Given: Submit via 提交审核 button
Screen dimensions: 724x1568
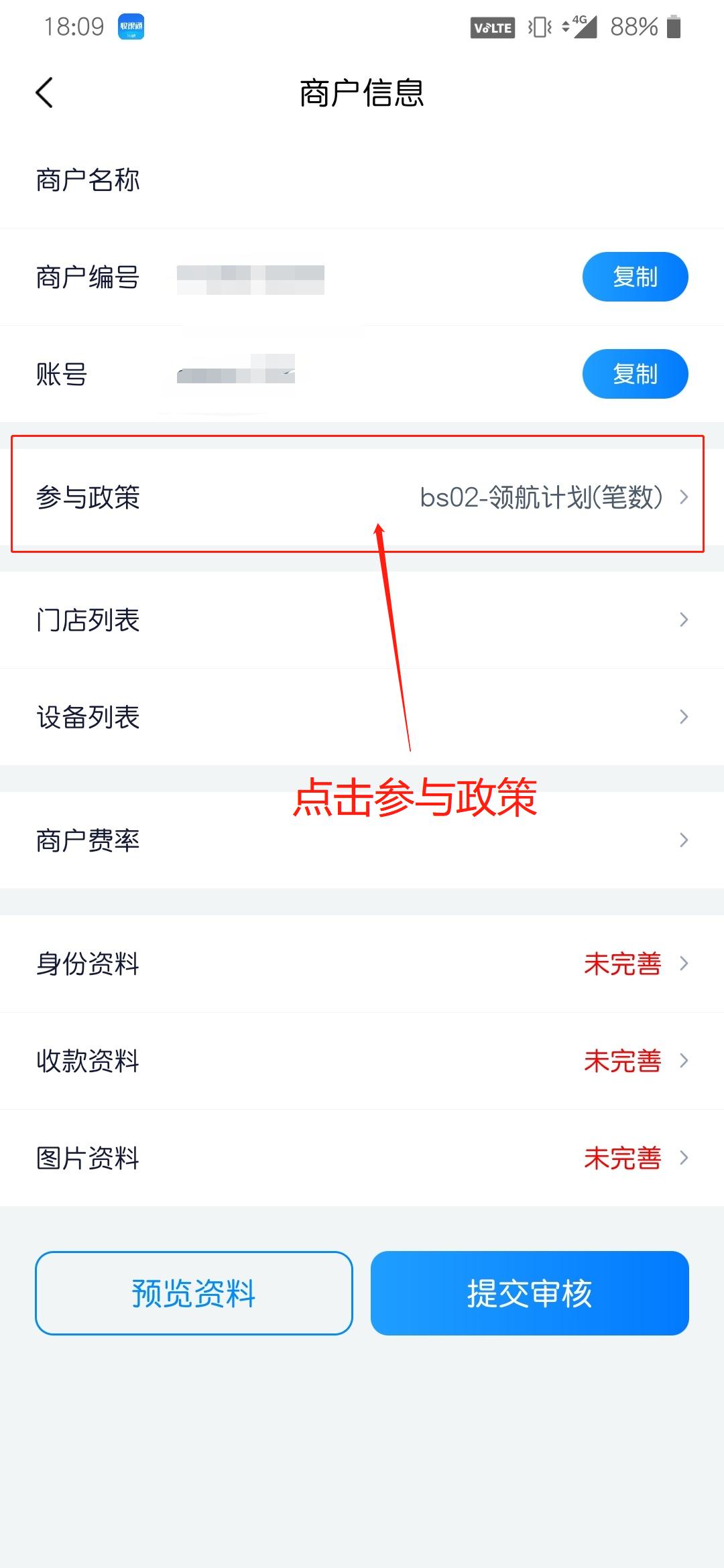Looking at the screenshot, I should (x=530, y=1293).
